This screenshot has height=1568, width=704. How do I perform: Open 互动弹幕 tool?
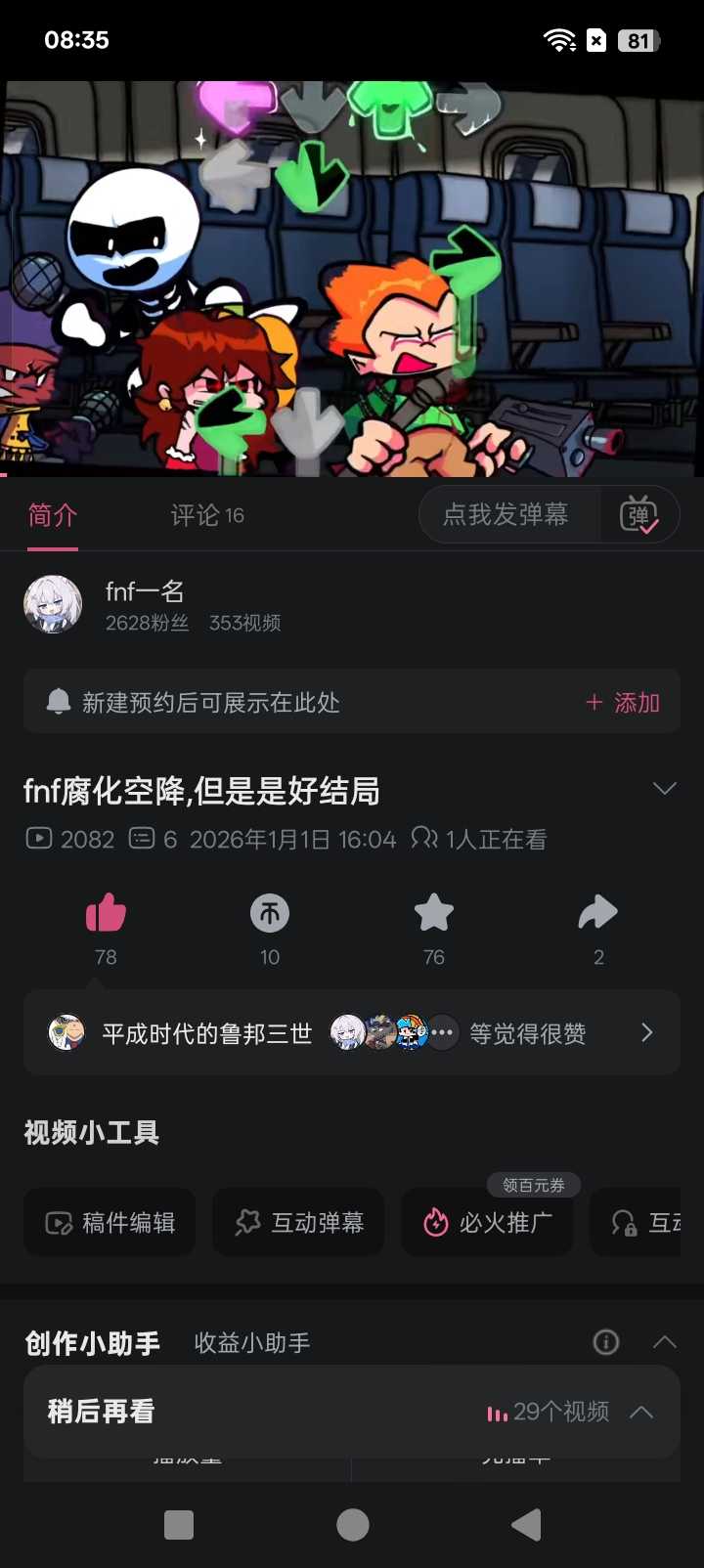pos(298,1223)
